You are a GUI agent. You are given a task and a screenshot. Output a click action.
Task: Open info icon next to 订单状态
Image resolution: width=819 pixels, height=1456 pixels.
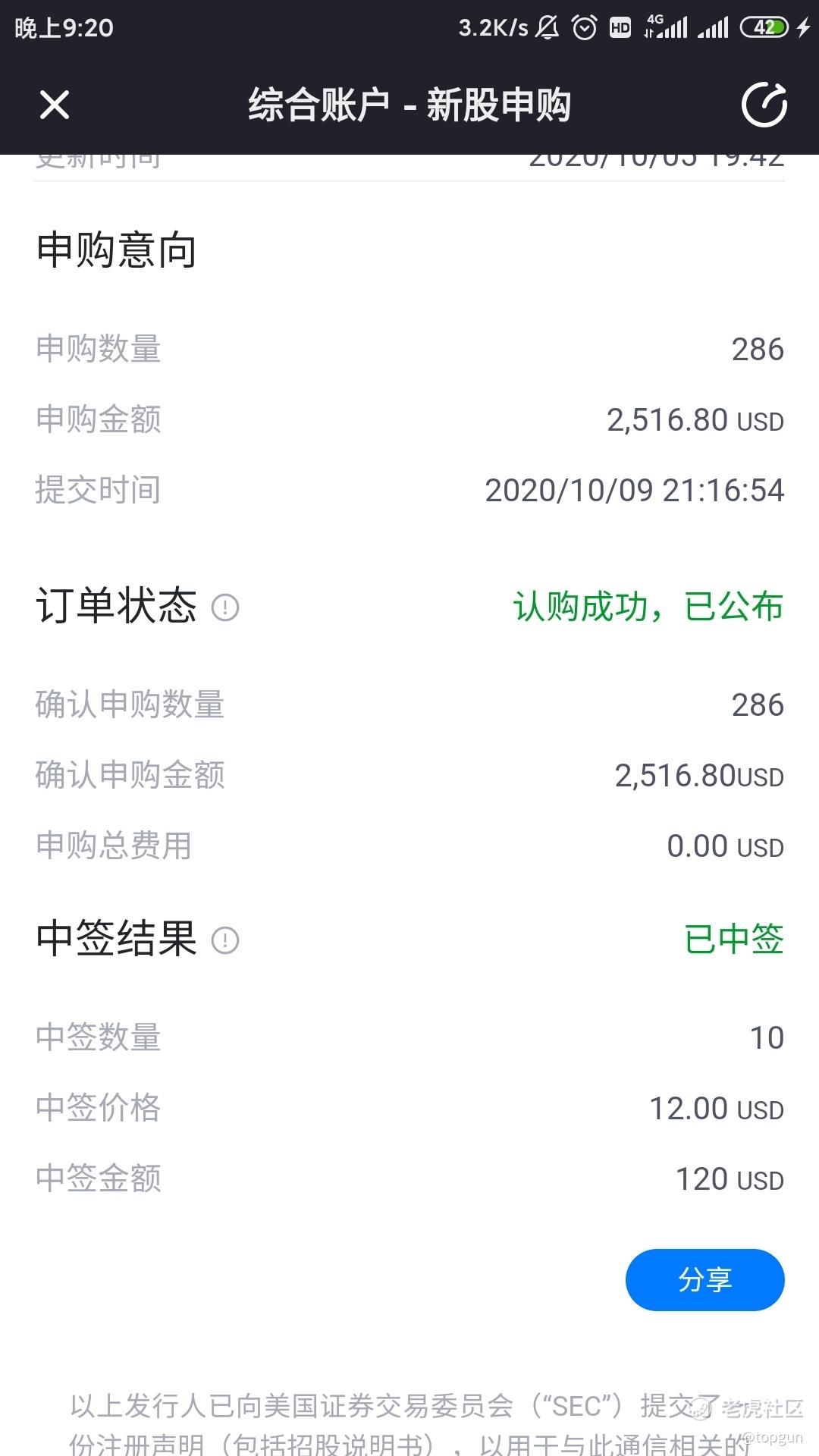[225, 607]
